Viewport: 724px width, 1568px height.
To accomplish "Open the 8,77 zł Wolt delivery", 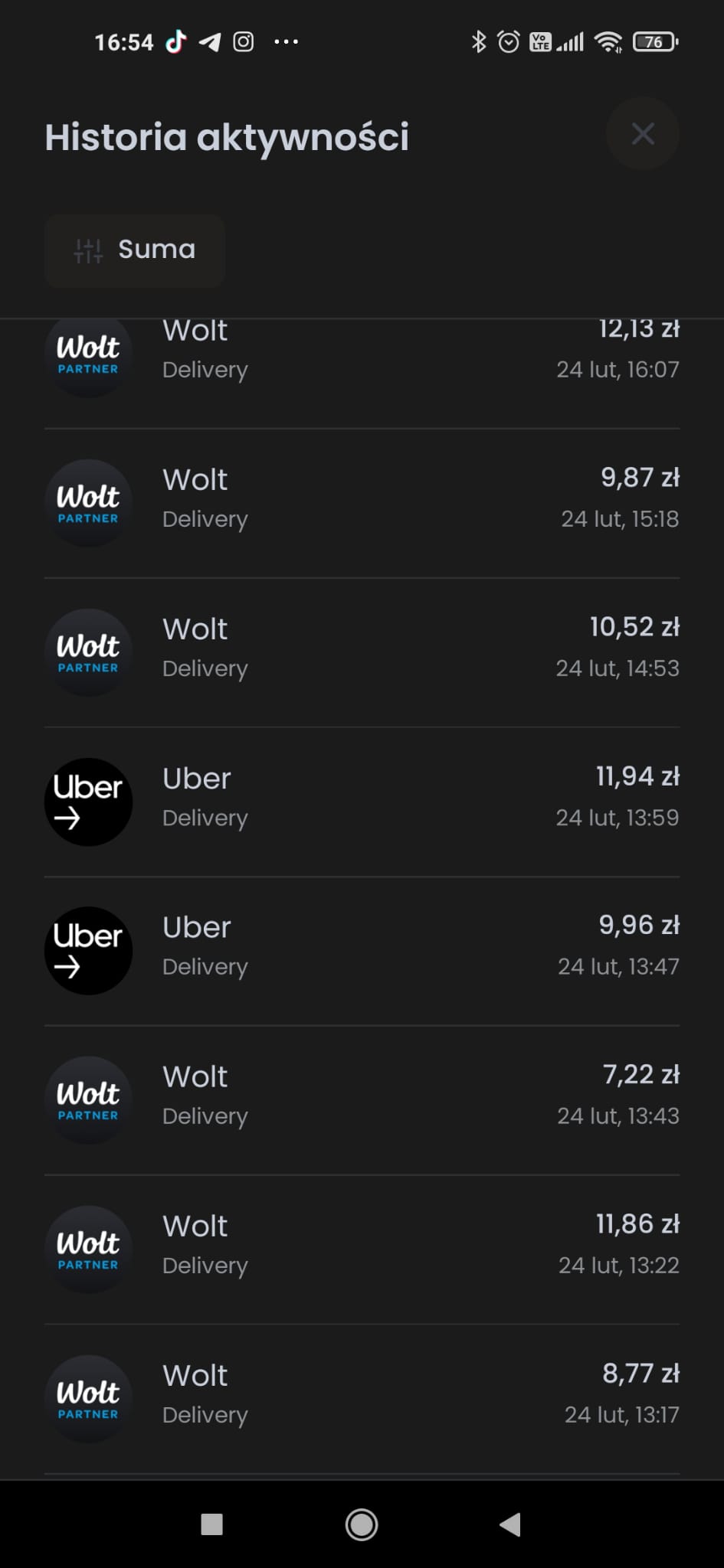I will 362,1399.
